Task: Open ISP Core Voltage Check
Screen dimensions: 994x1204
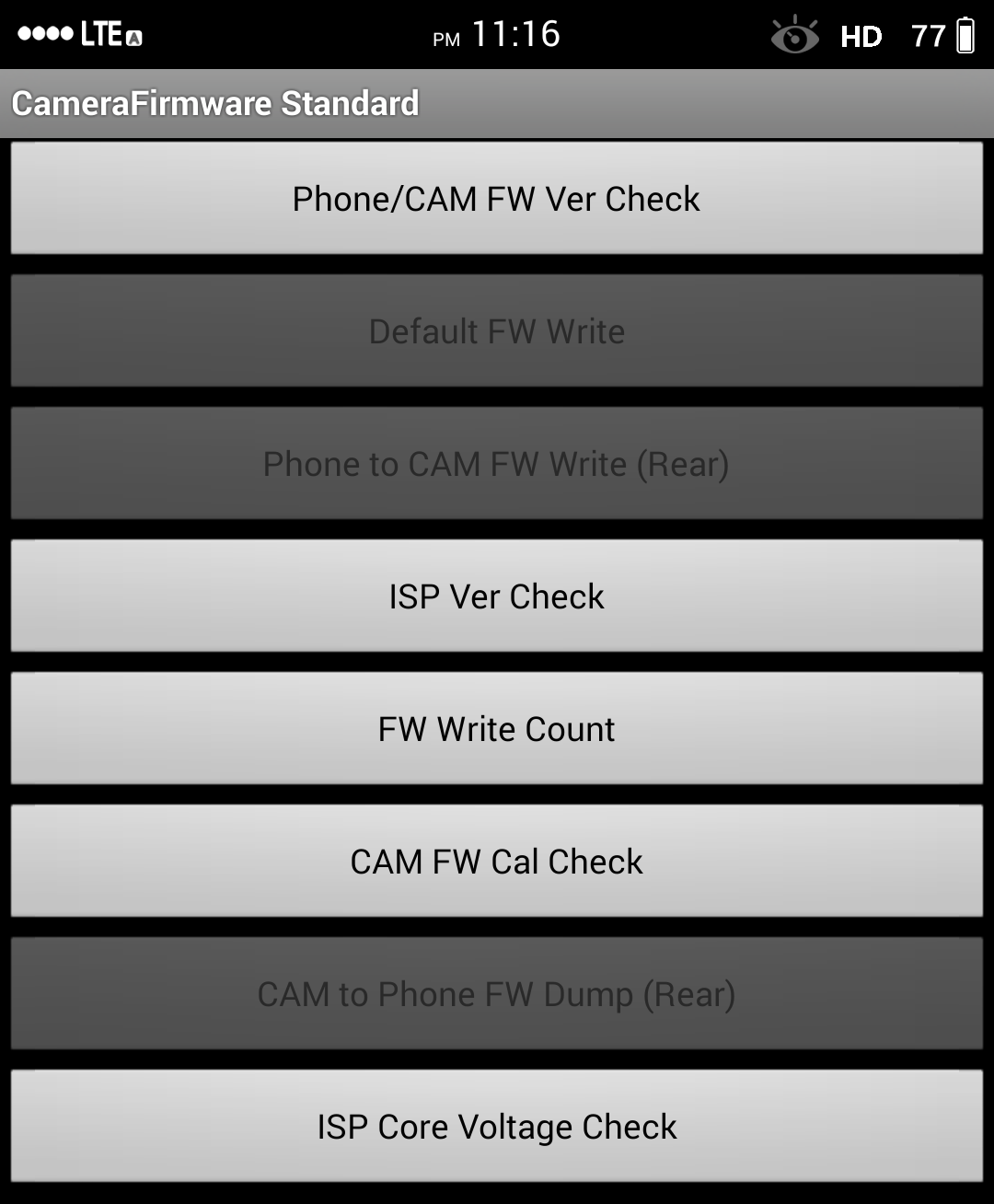Action: click(x=497, y=1127)
